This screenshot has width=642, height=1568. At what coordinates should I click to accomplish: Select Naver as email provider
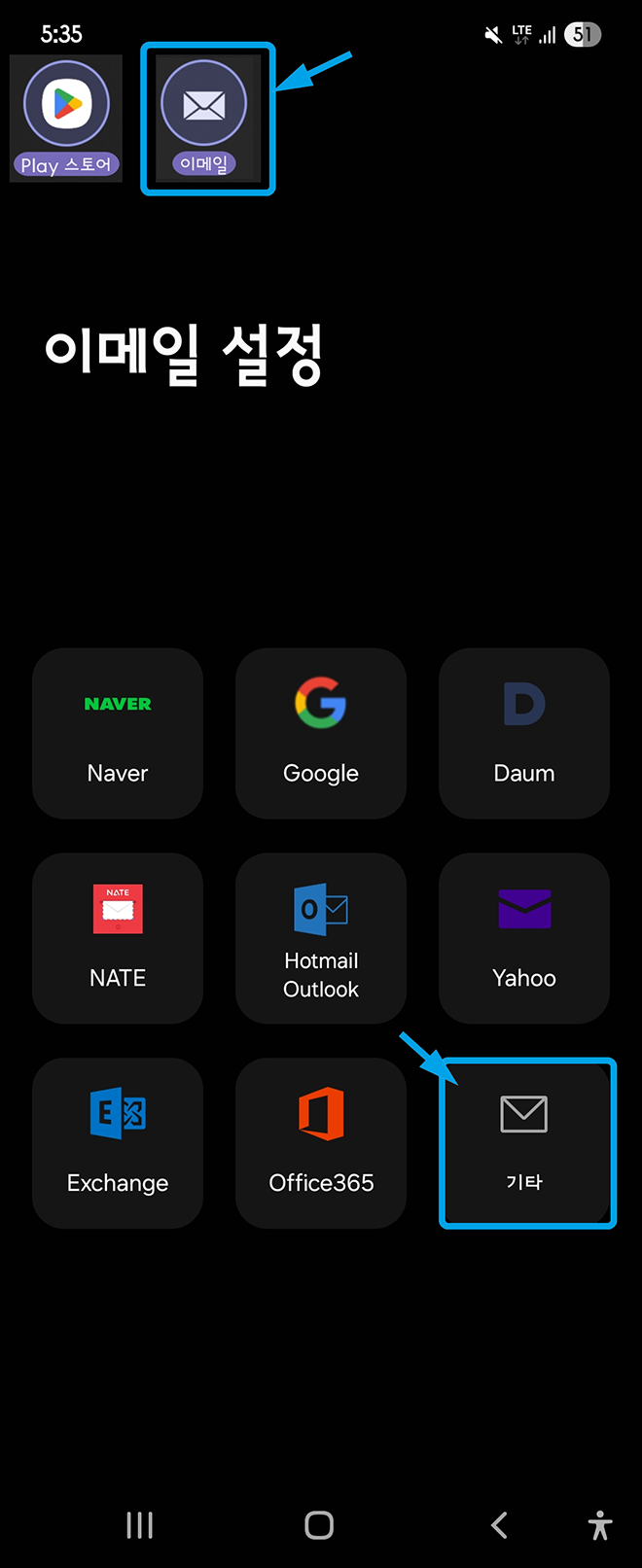pos(118,734)
